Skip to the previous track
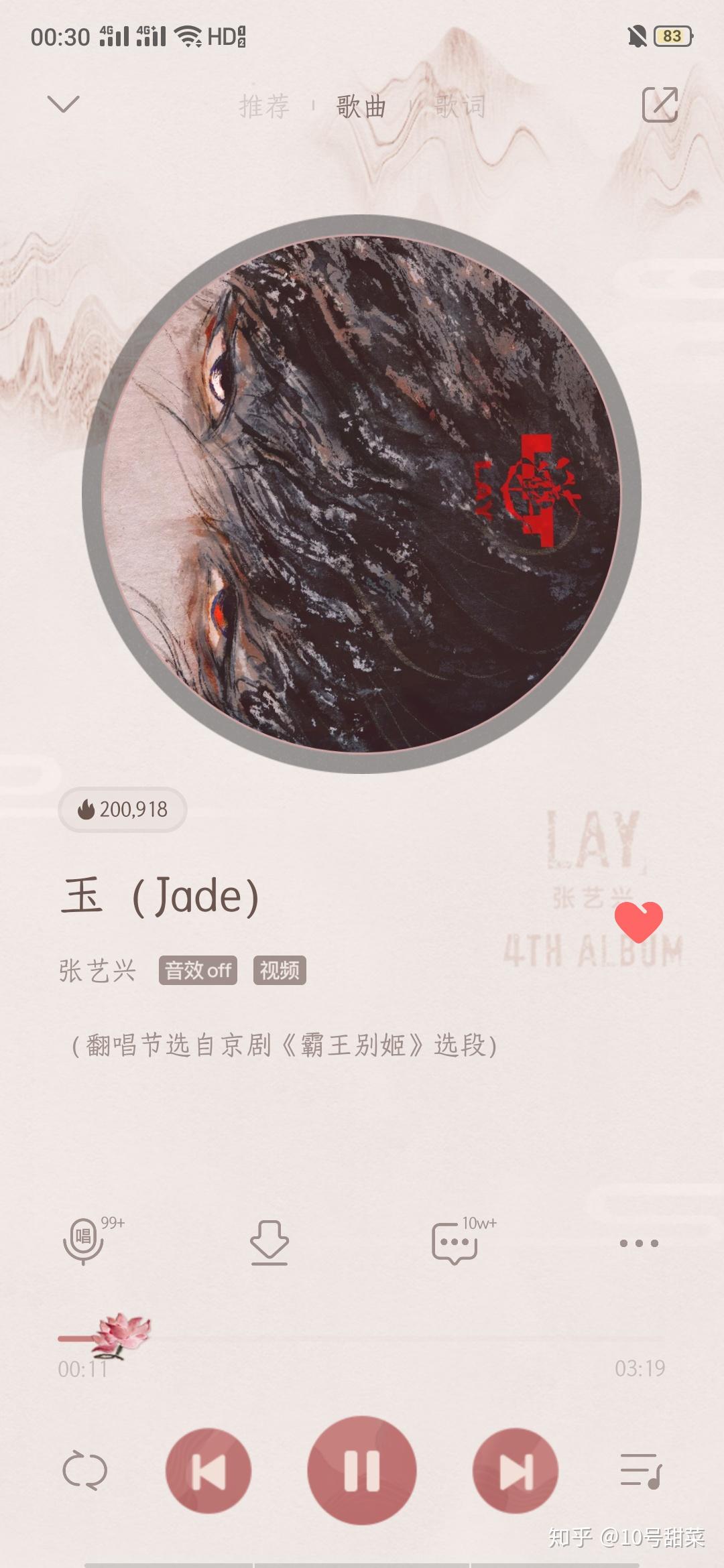The image size is (724, 1568). (208, 1471)
